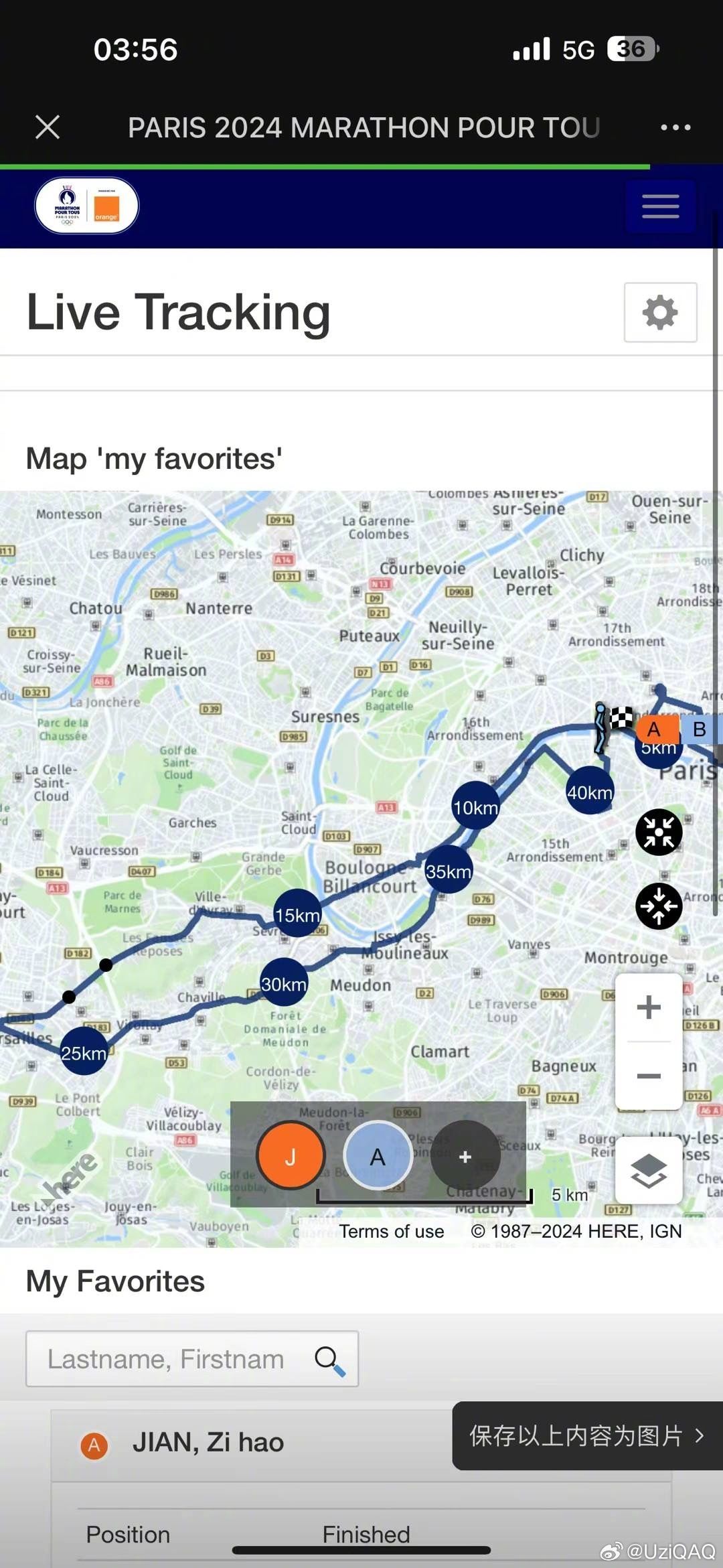Screen dimensions: 723x1568
Task: Zoom out on the map
Action: click(x=648, y=1076)
